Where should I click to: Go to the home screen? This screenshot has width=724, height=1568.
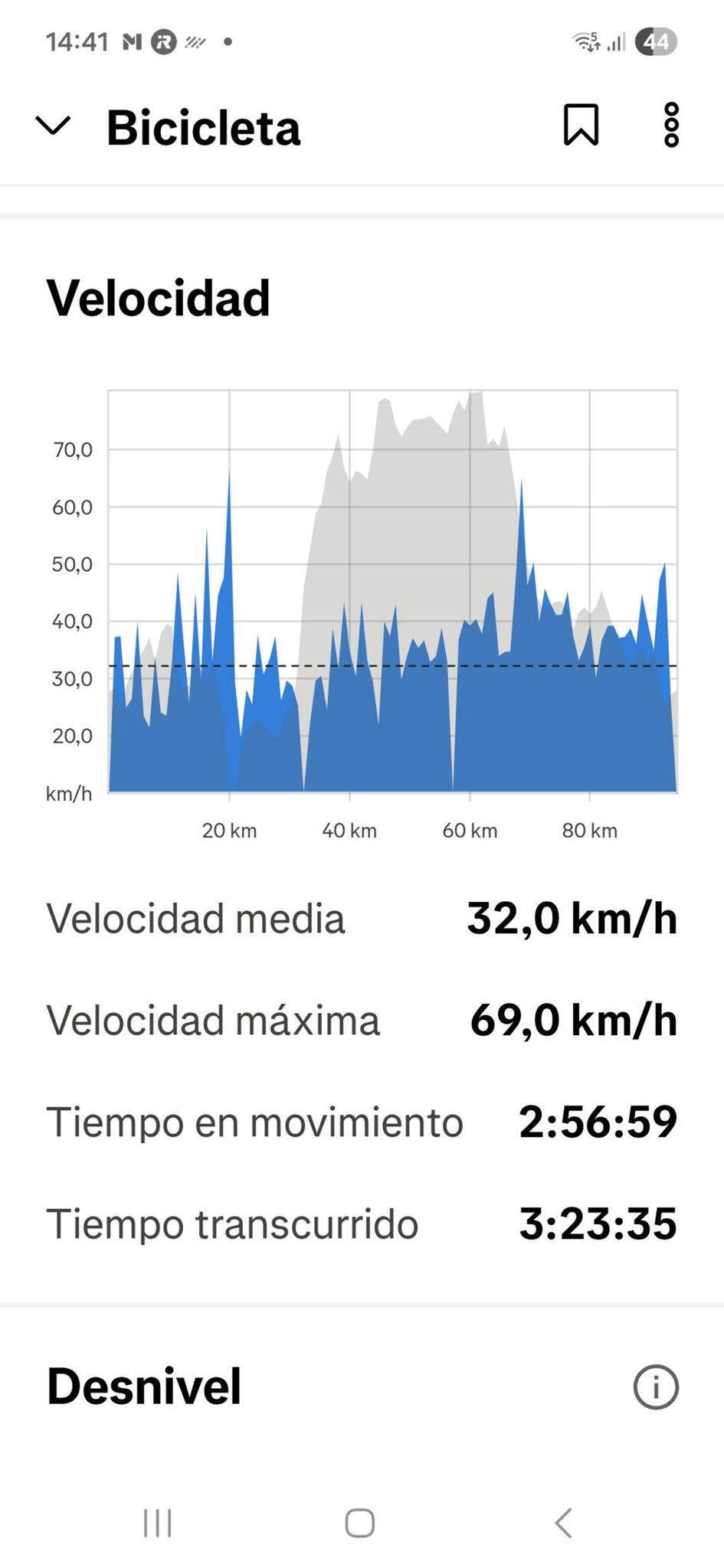360,1523
